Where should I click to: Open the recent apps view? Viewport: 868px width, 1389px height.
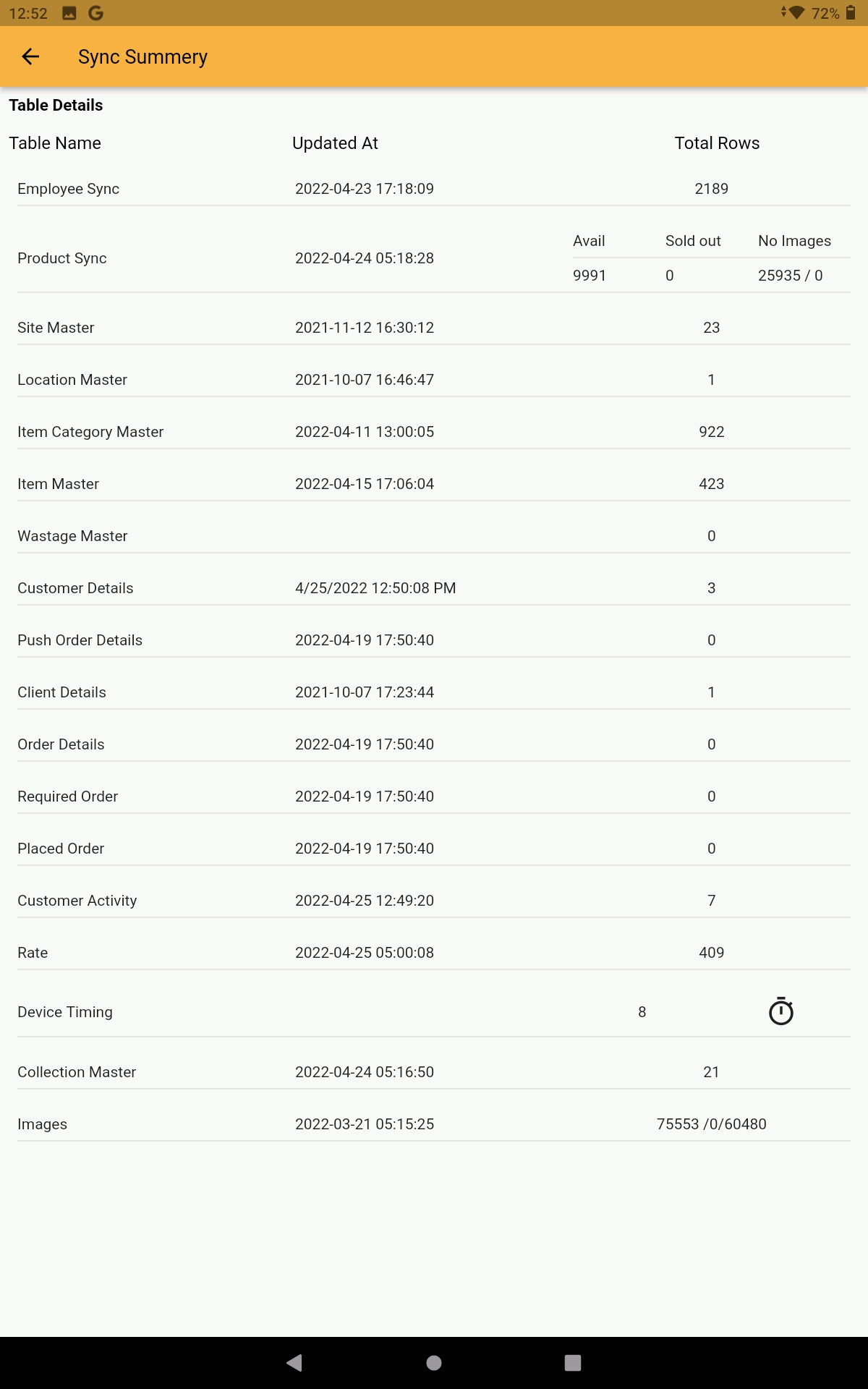[573, 1363]
